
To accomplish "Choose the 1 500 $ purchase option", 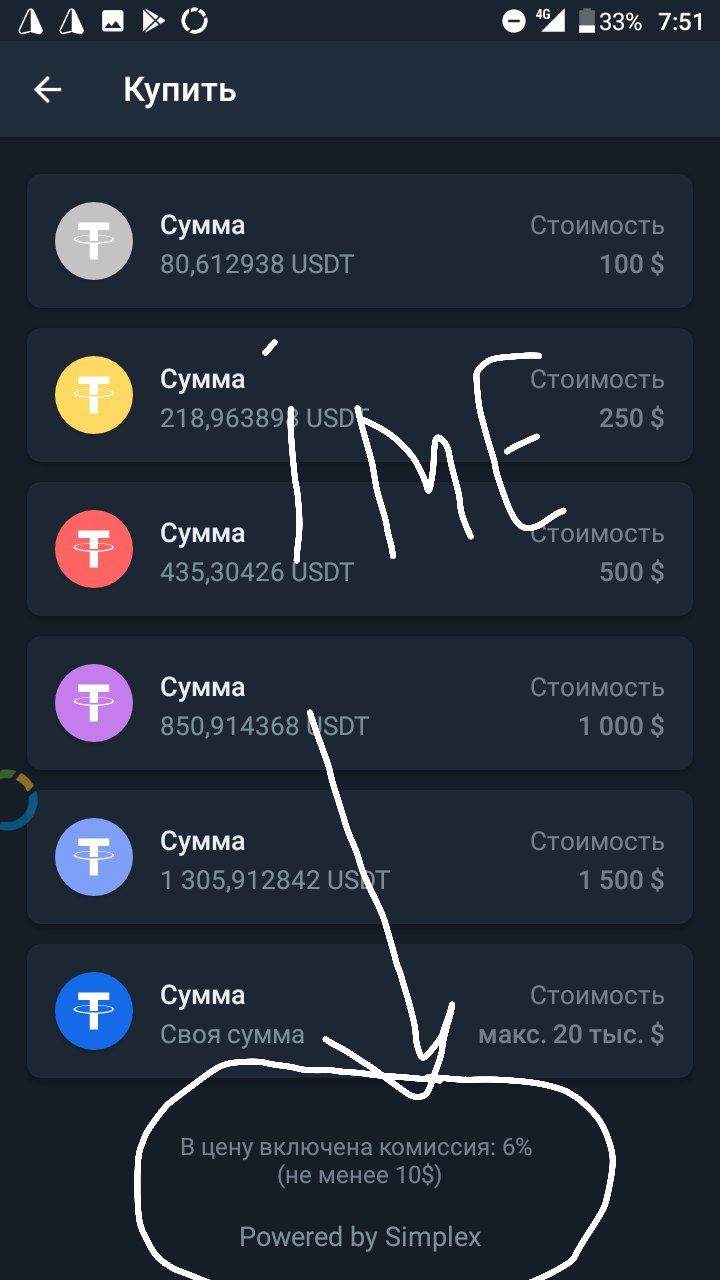I will 360,857.
